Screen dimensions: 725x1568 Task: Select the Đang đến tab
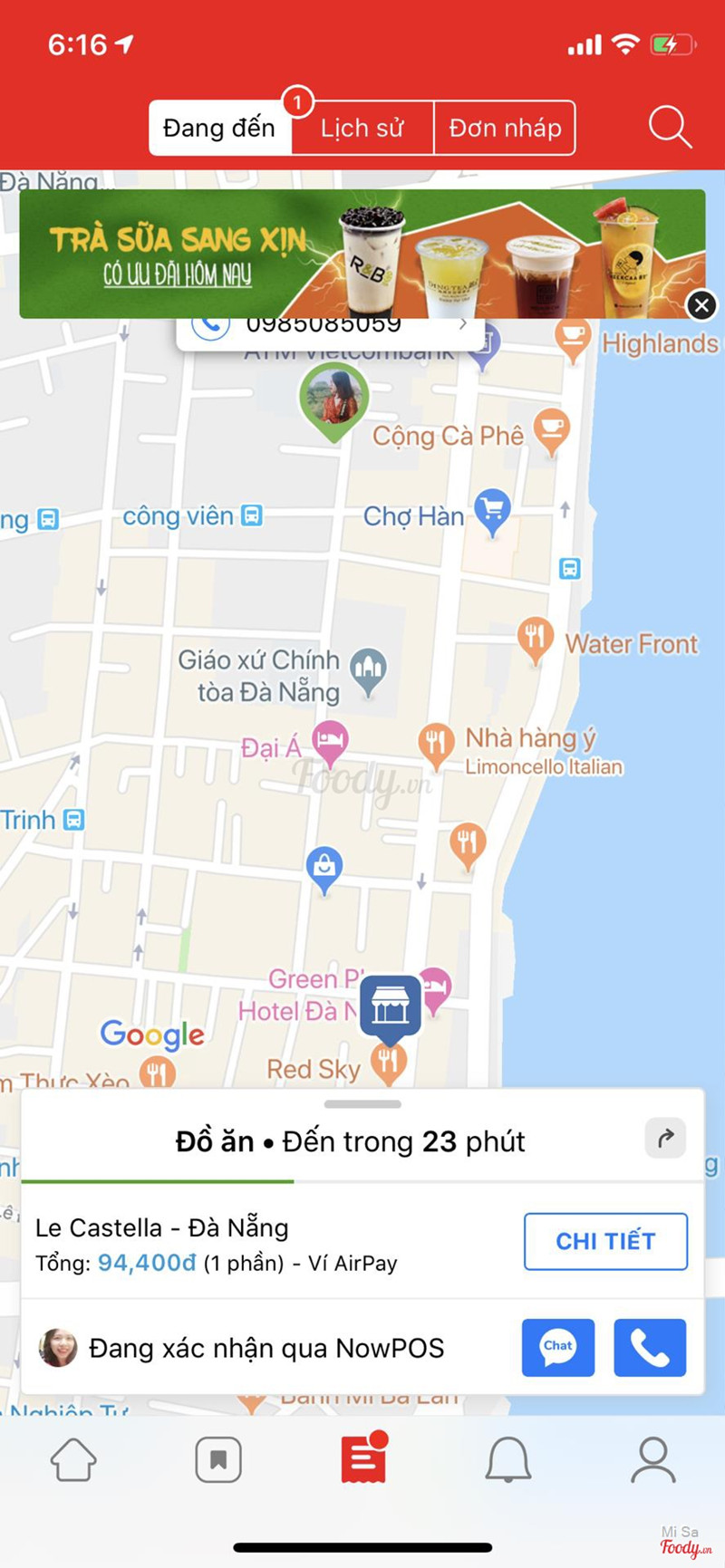pyautogui.click(x=219, y=128)
